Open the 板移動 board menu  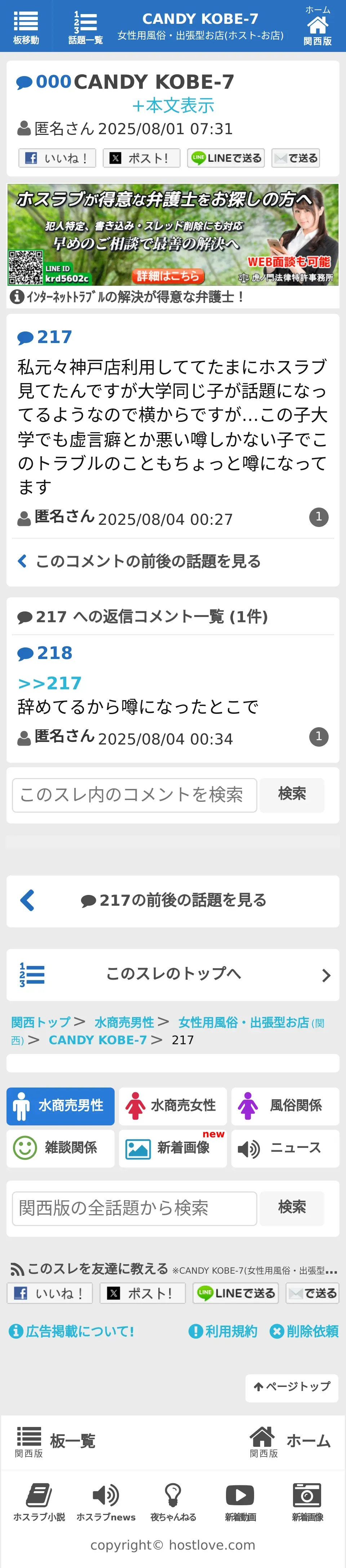click(x=26, y=27)
